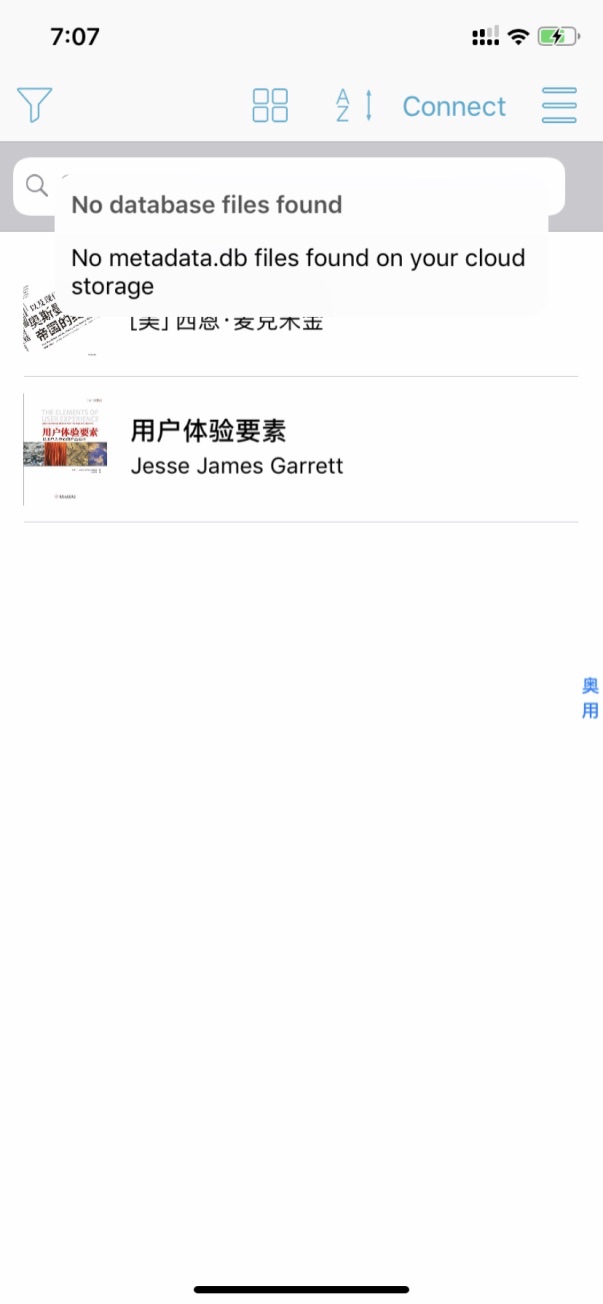Tap the Connect button
Viewport: 603px width, 1304px height.
(x=454, y=106)
